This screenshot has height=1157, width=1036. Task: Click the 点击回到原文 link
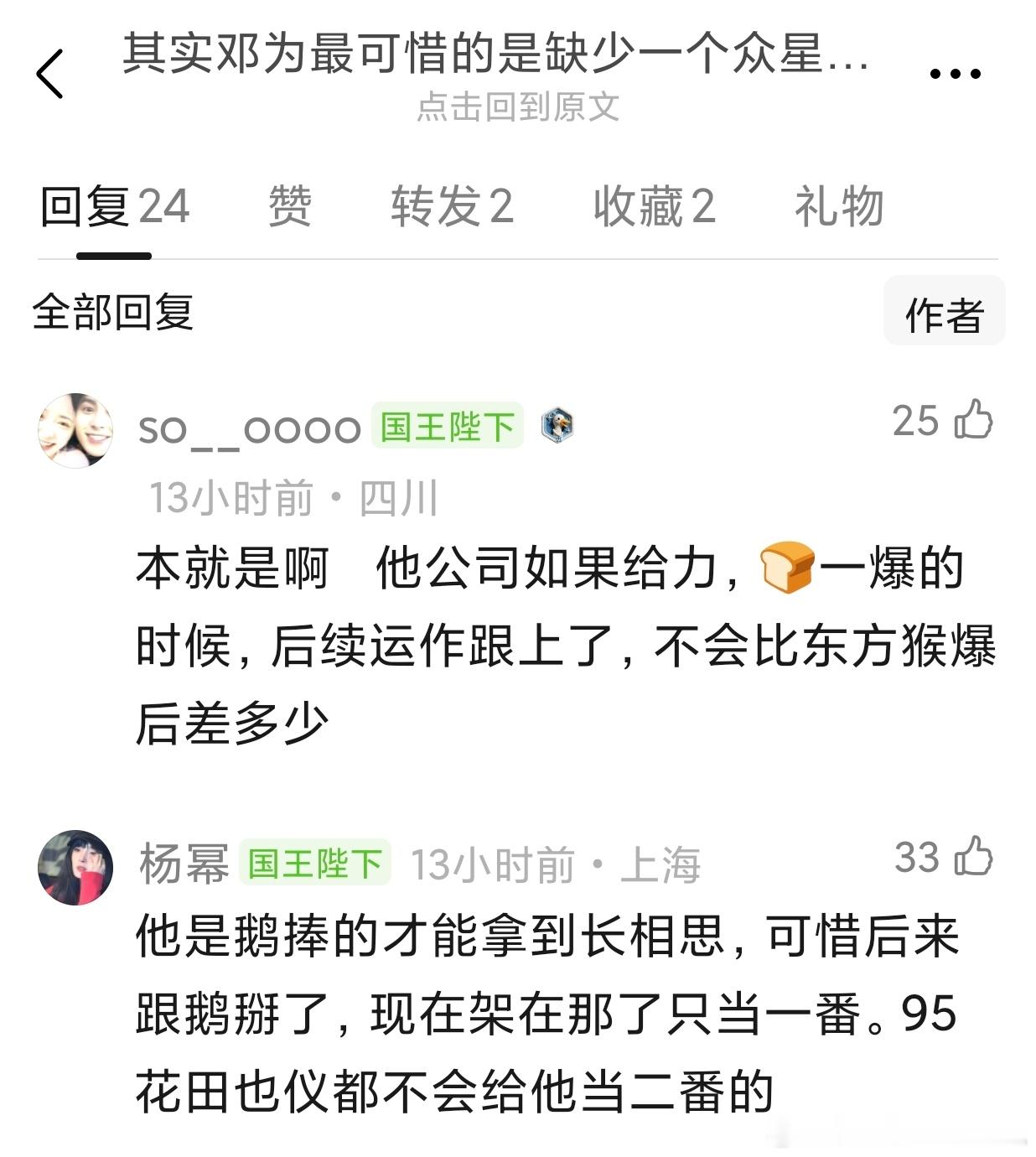518,110
